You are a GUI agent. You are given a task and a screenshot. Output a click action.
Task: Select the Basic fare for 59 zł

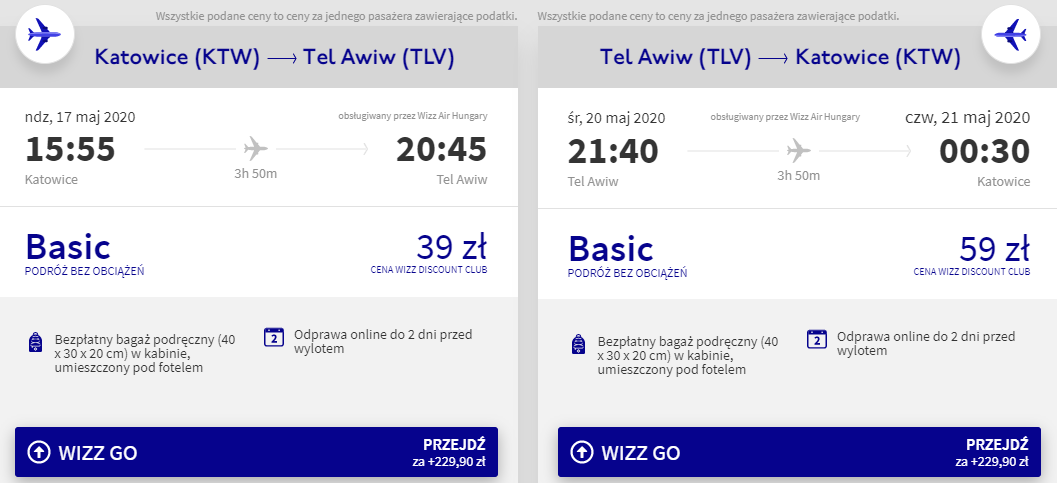(799, 252)
